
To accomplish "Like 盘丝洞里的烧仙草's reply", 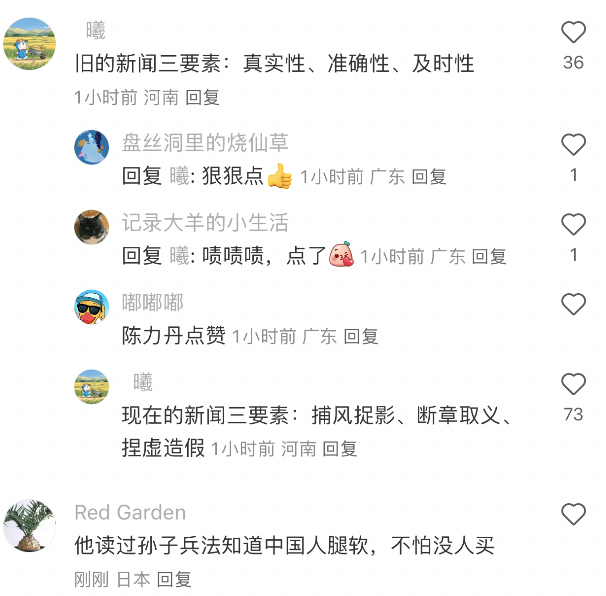I will pos(573,145).
